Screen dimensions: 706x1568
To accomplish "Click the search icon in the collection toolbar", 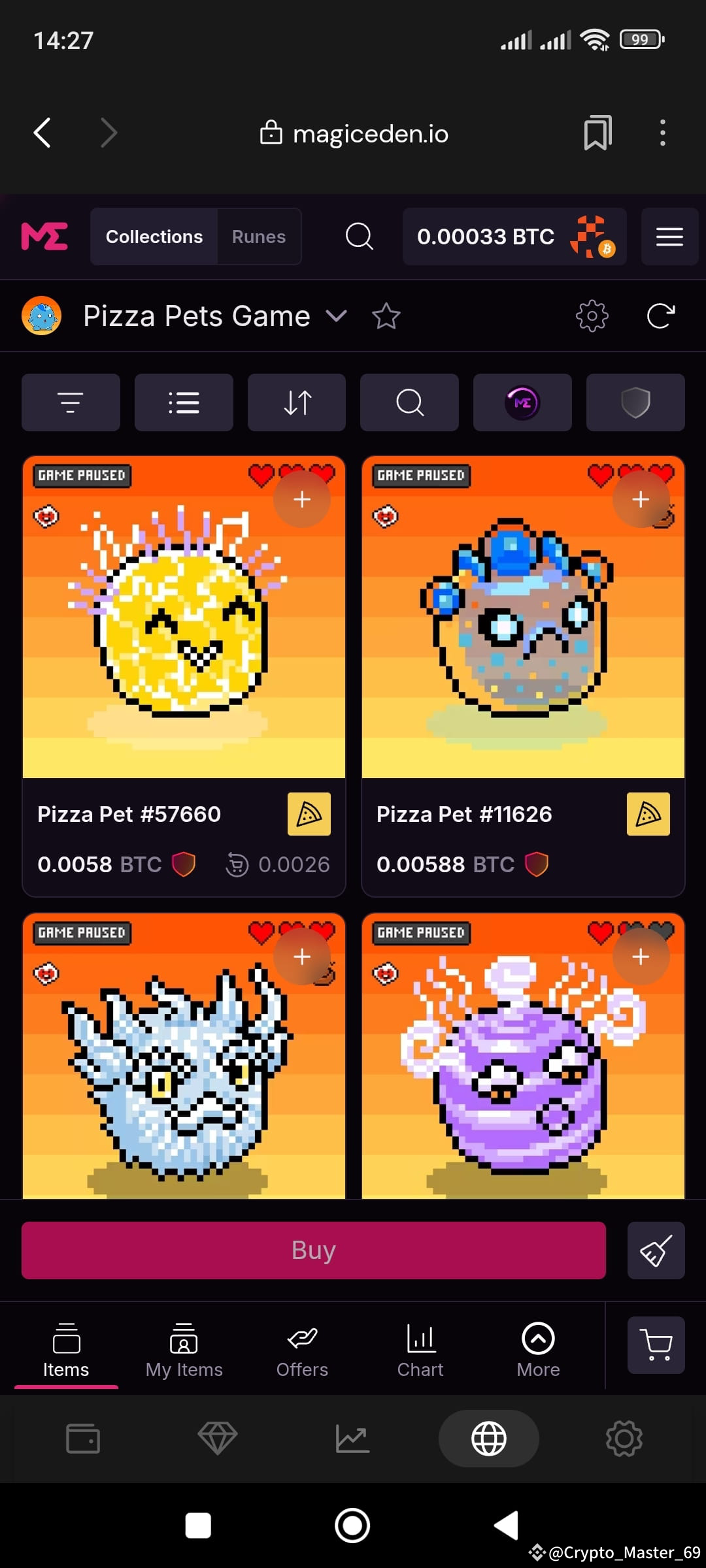I will [x=409, y=402].
